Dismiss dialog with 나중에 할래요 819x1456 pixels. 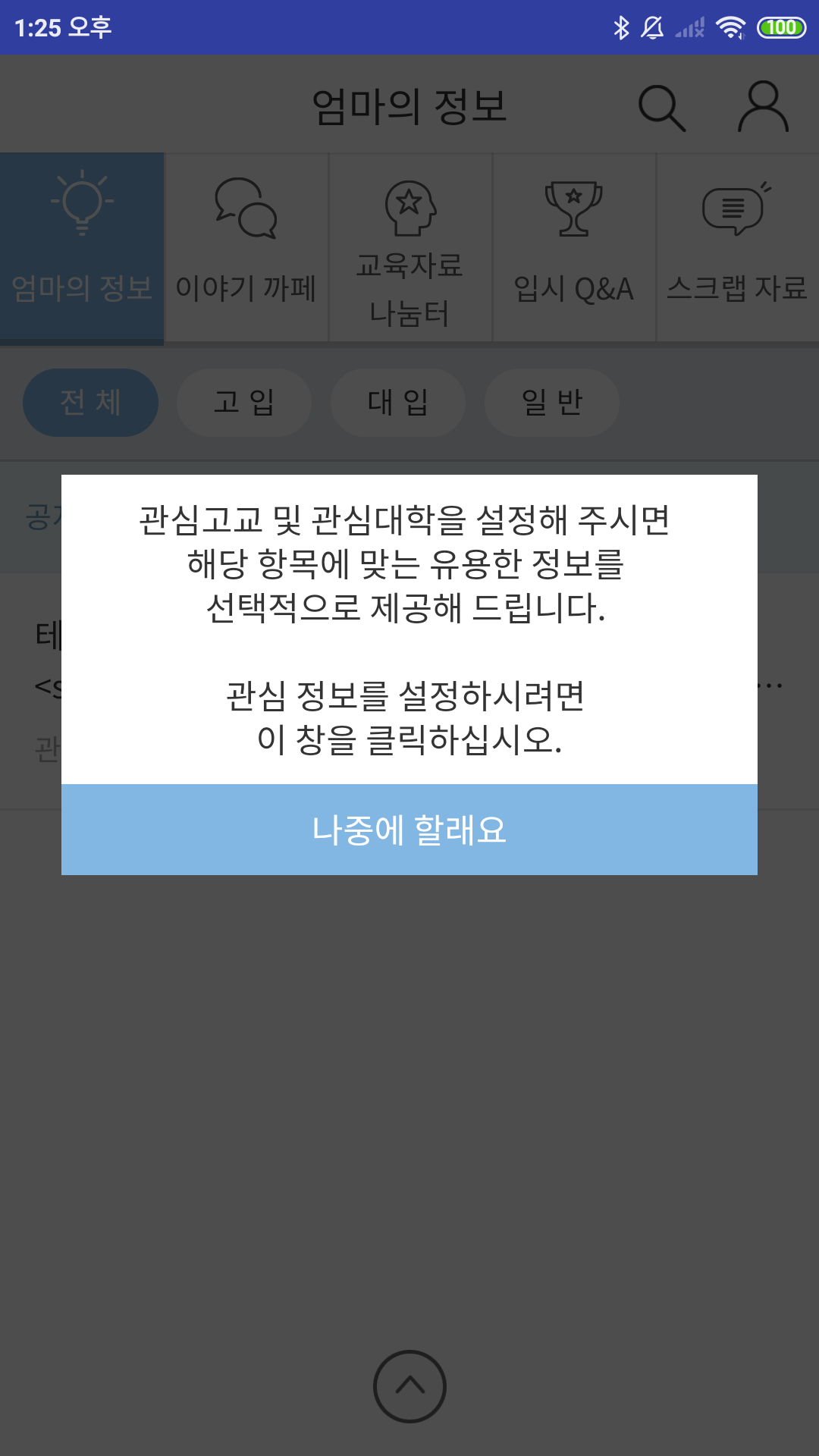(409, 830)
